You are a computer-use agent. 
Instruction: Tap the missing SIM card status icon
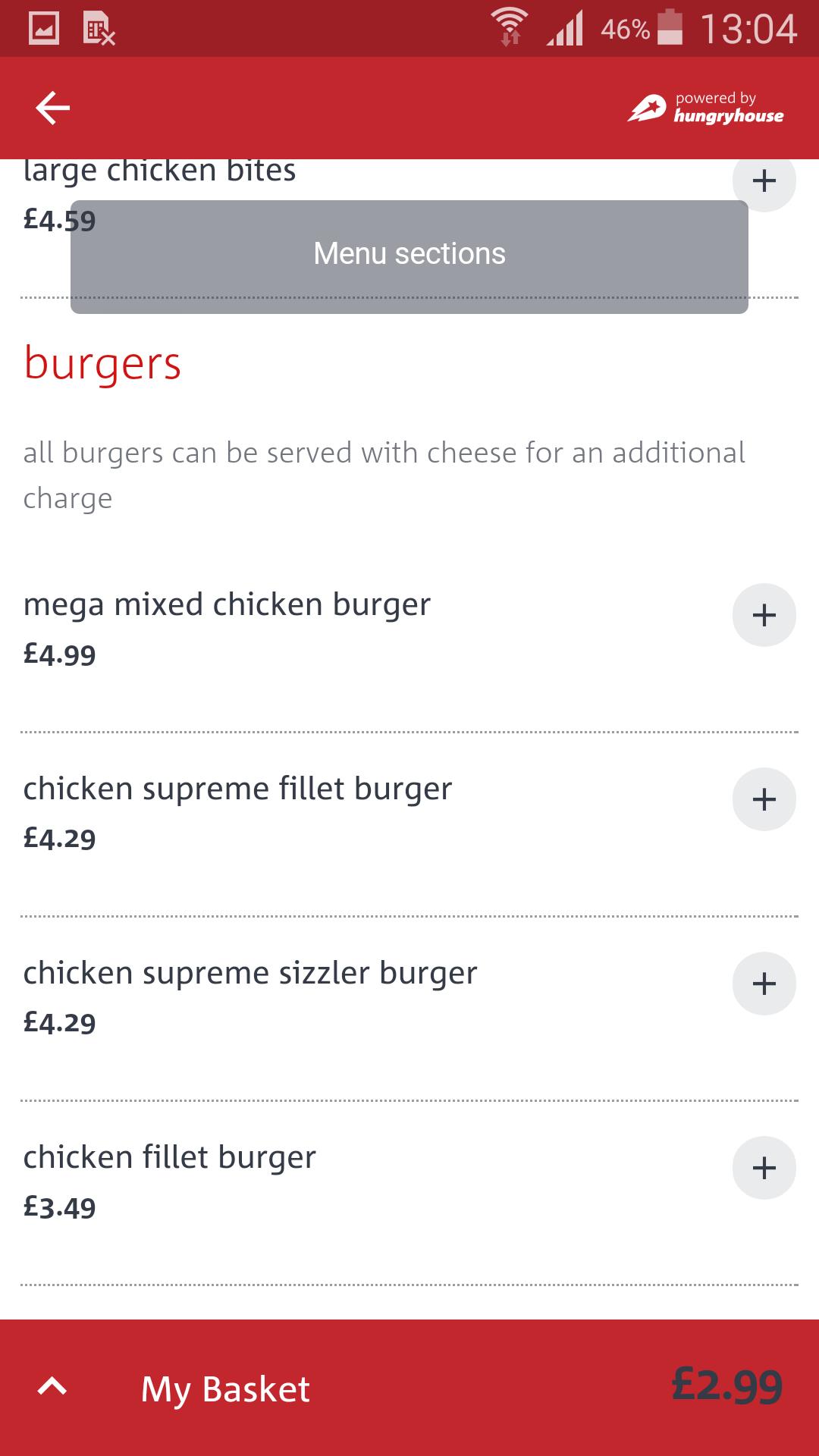(97, 28)
